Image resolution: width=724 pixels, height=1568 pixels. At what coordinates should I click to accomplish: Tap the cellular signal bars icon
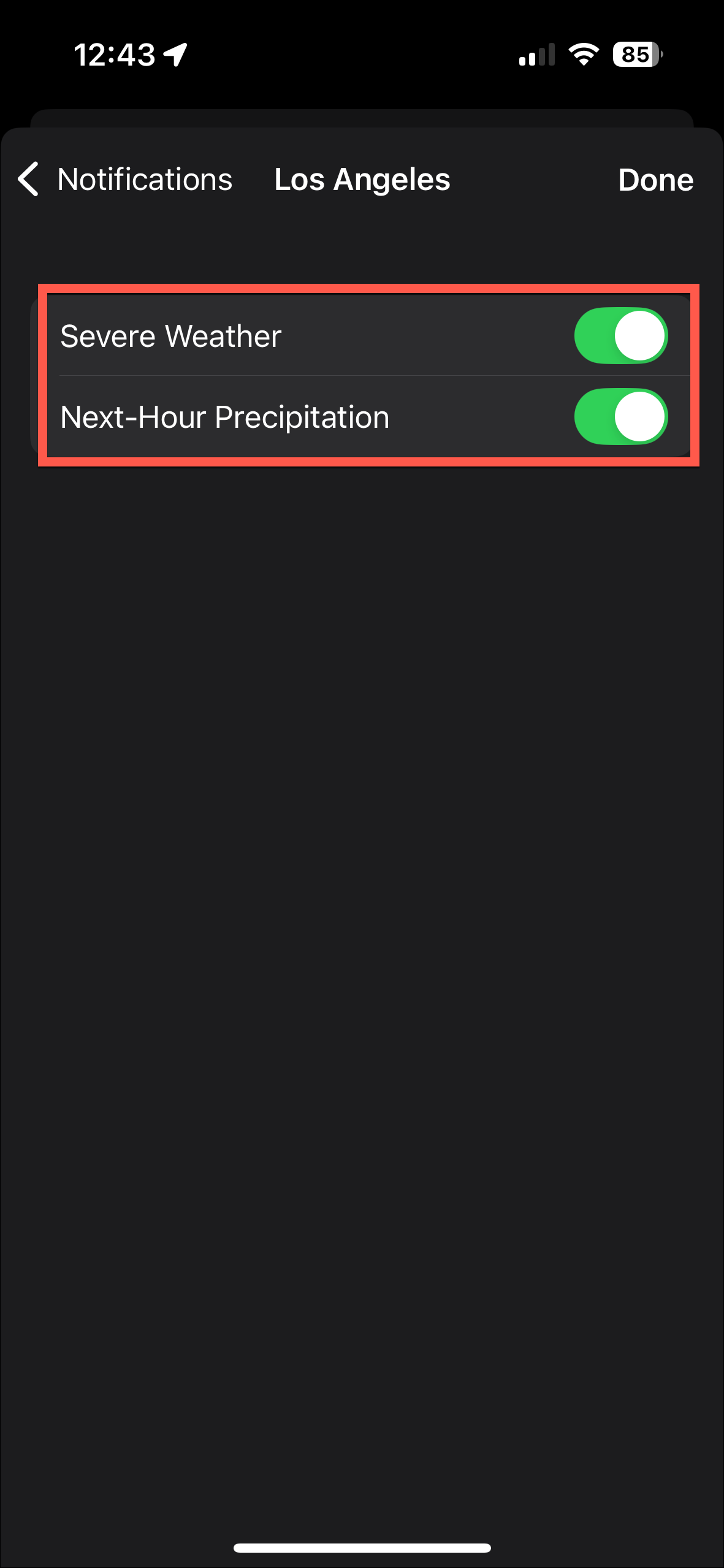click(x=536, y=55)
